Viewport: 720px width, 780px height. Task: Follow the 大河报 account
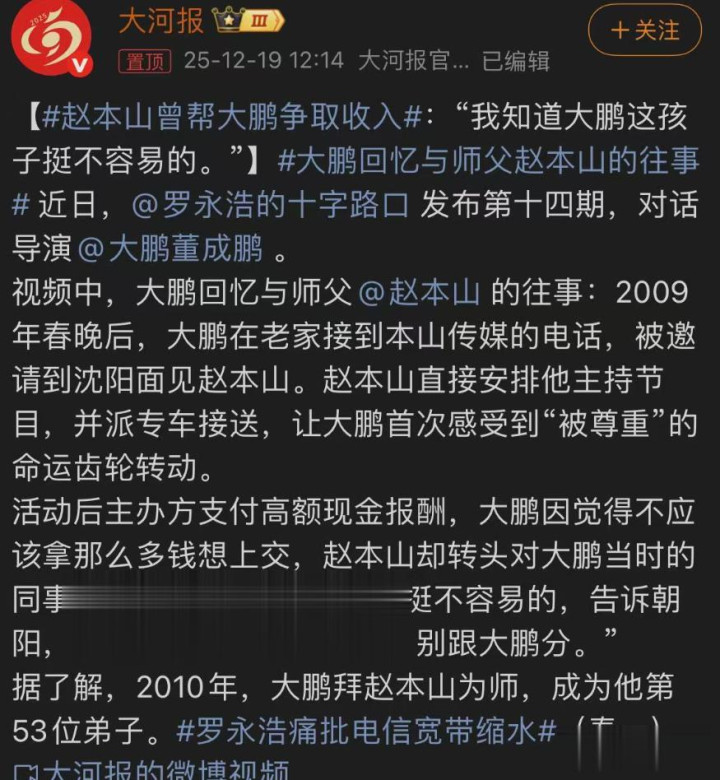tap(643, 31)
